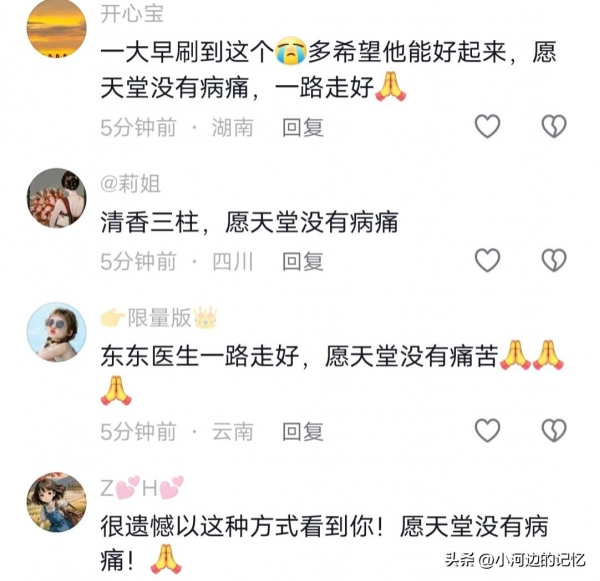Dislike the comment from @莉姐
Screen dimensions: 600x581
point(554,261)
